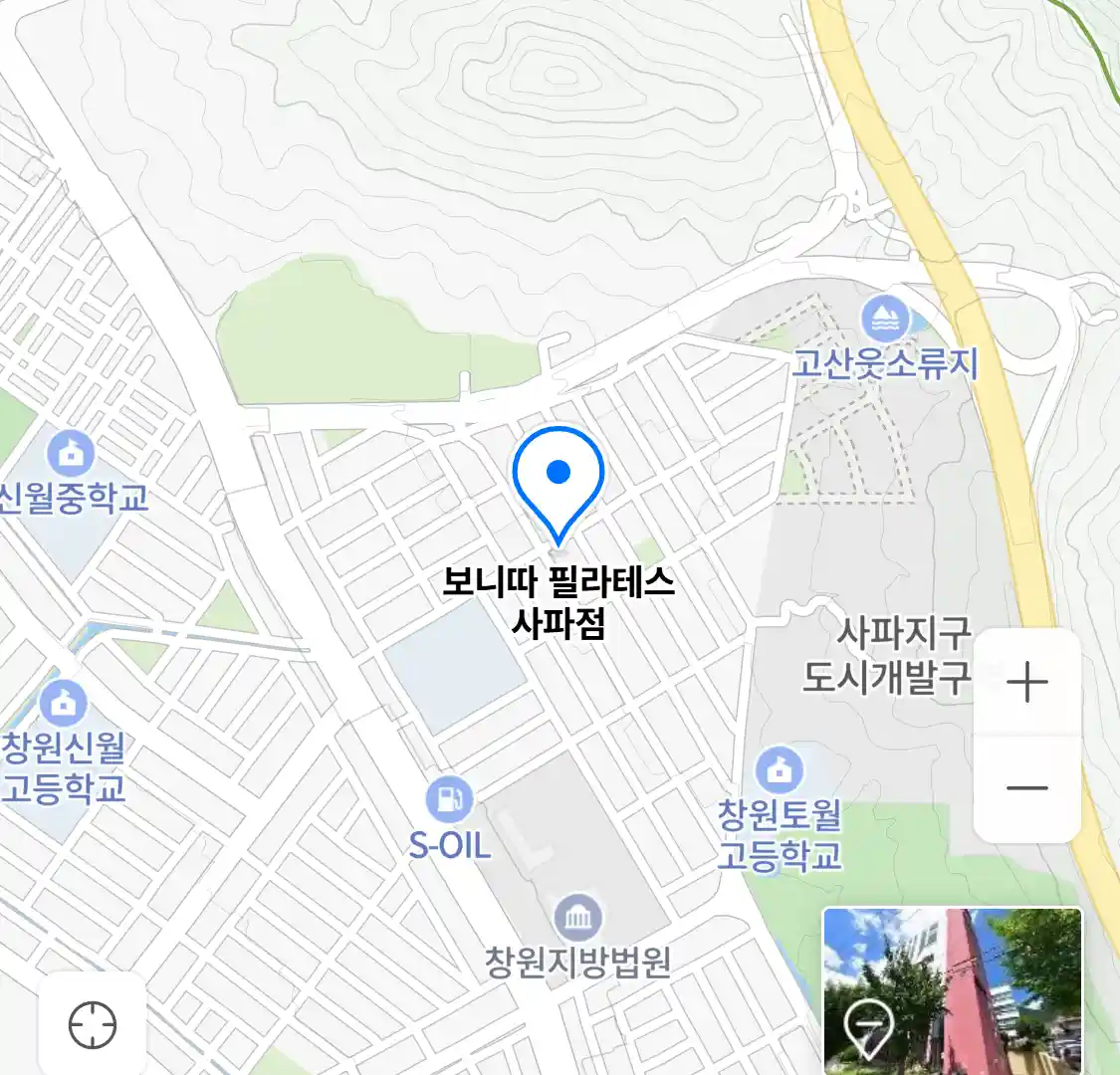Zoom in on the map
The width and height of the screenshot is (1120, 1075).
[1026, 684]
